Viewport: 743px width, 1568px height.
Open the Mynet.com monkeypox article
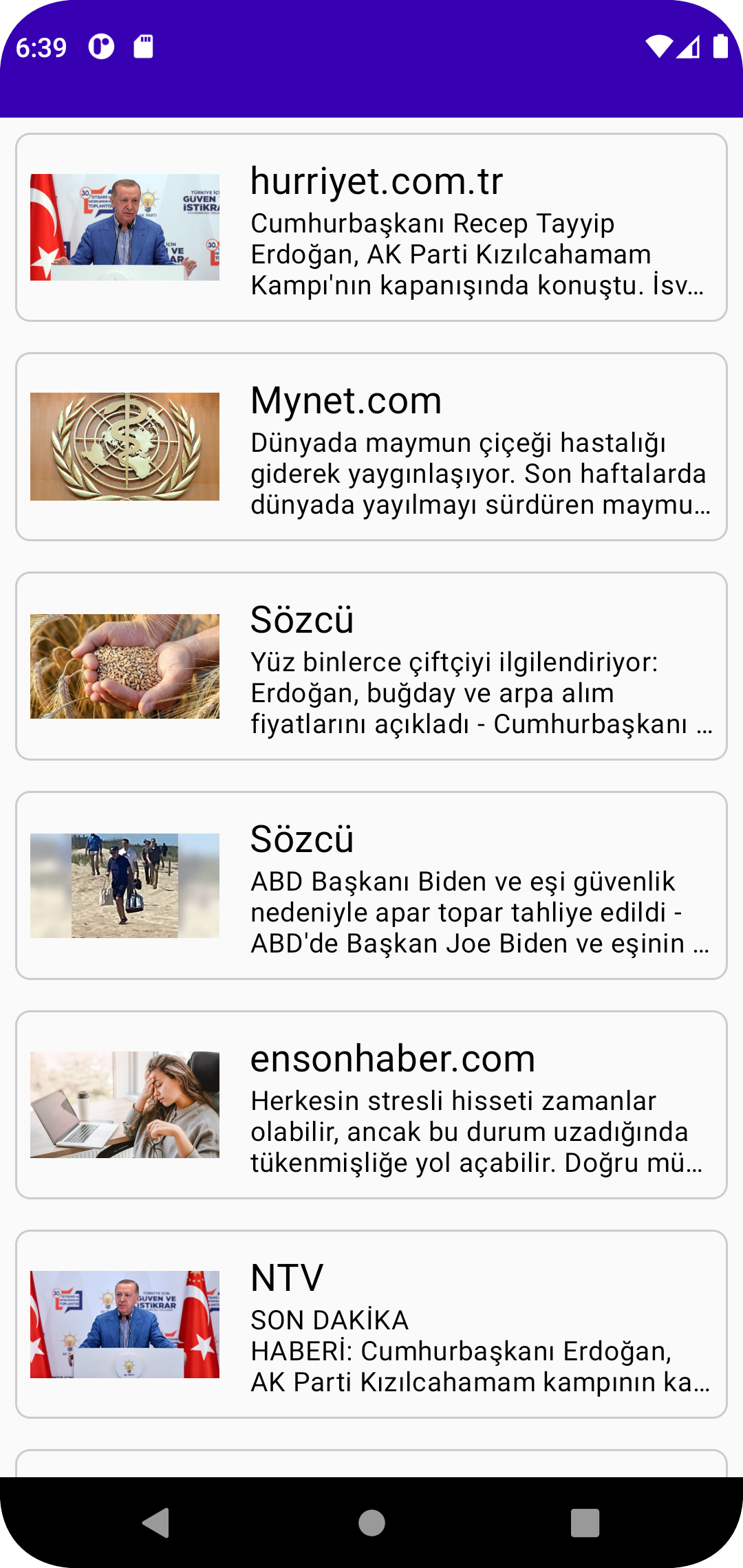click(371, 446)
